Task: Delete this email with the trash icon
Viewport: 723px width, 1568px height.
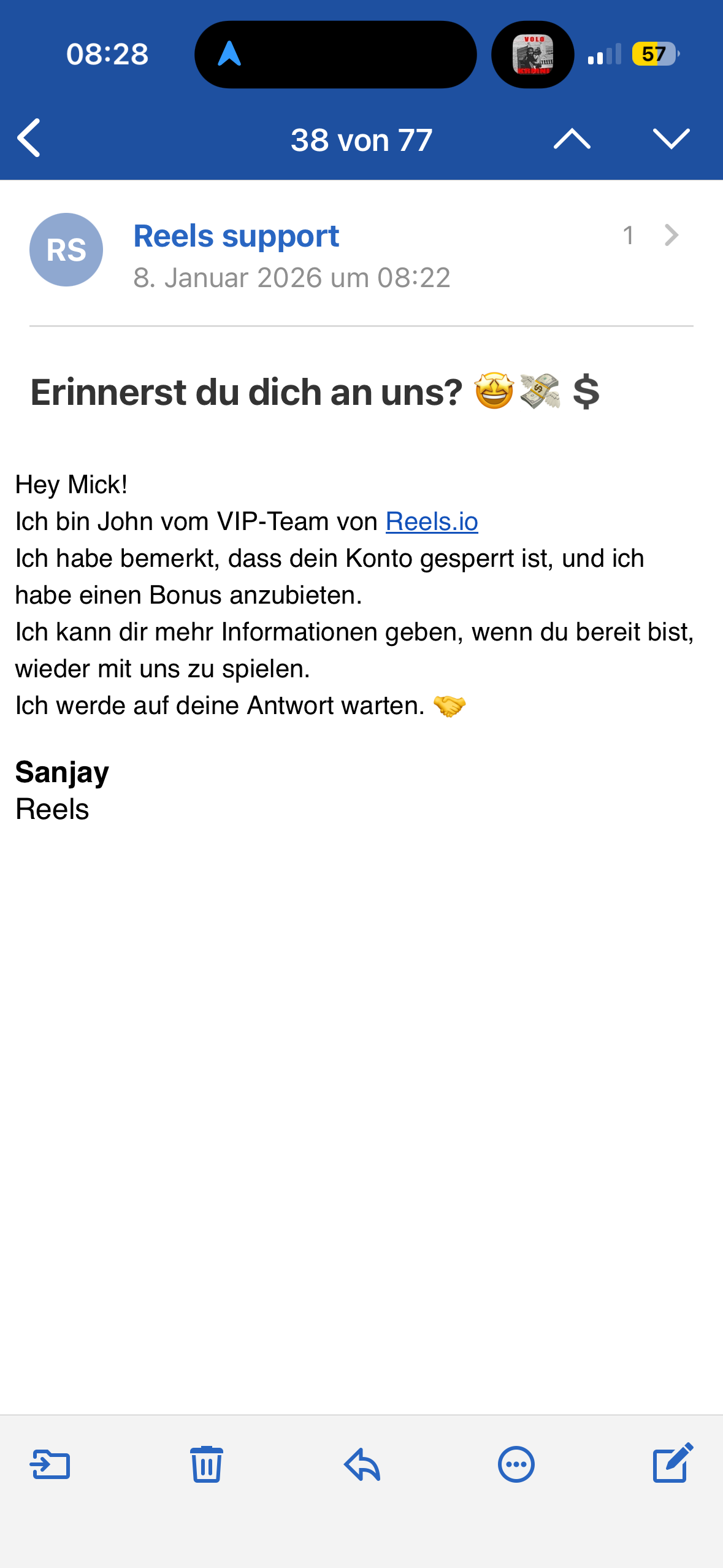Action: pyautogui.click(x=206, y=1465)
